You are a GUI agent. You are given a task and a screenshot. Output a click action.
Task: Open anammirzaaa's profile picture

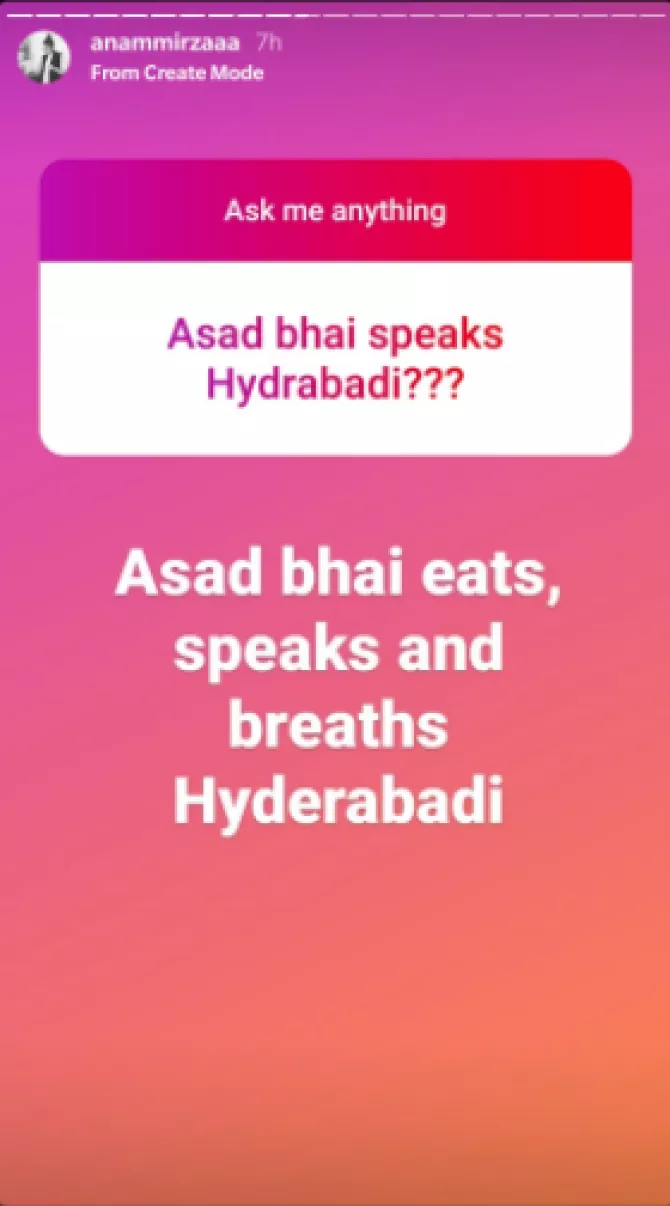tap(44, 57)
